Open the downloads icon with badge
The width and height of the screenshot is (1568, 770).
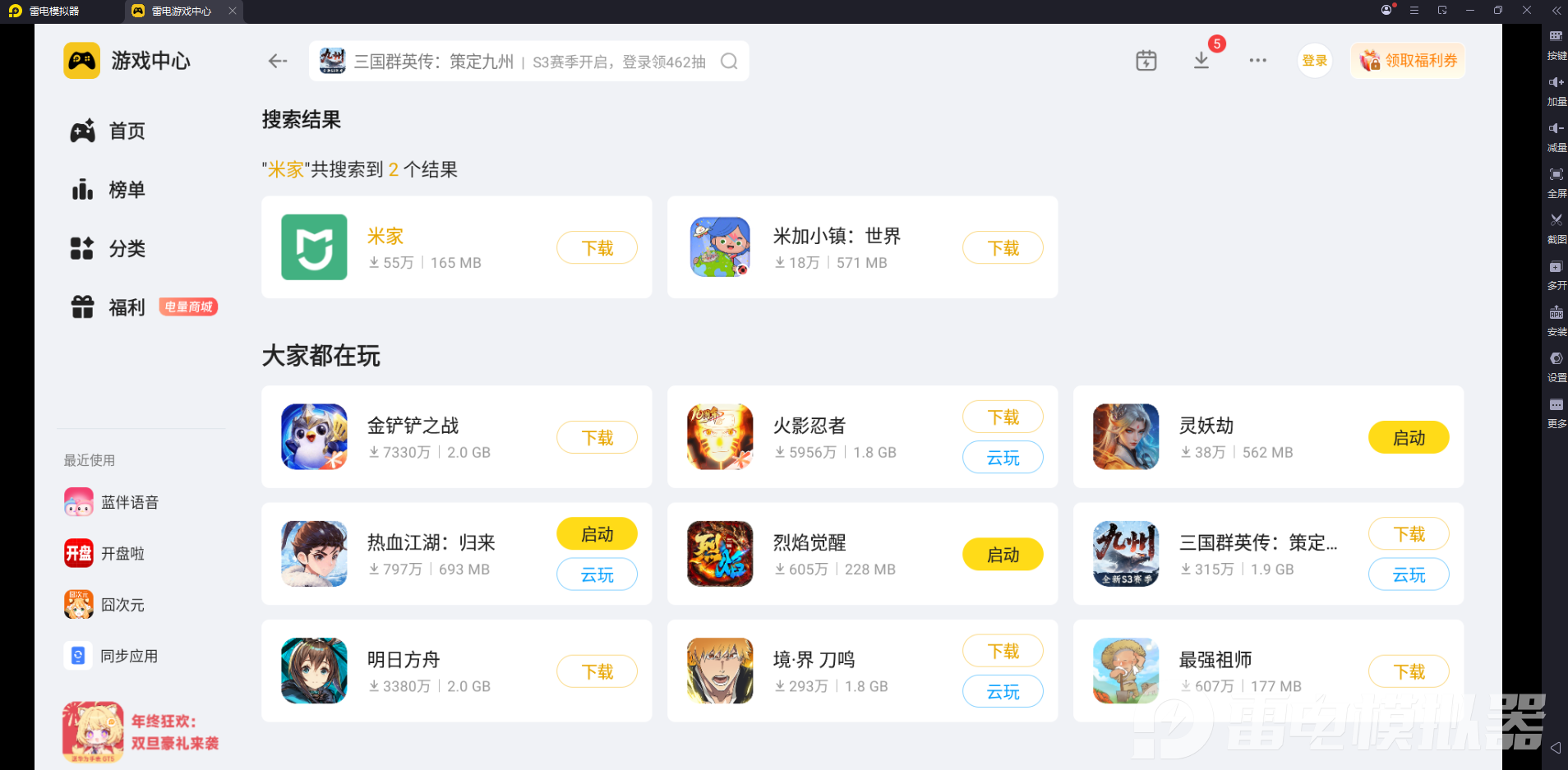pyautogui.click(x=1201, y=61)
